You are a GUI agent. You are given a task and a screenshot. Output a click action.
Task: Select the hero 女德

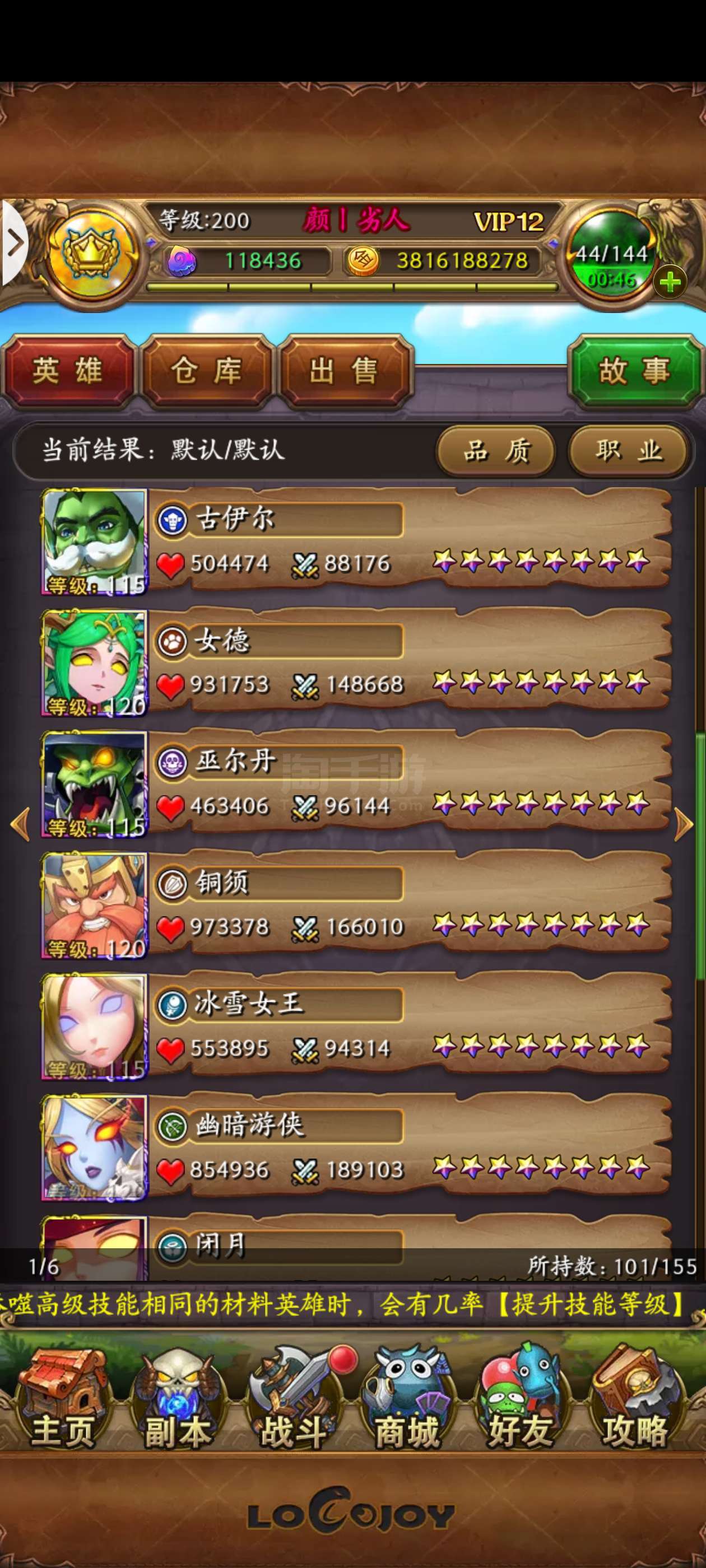tap(356, 663)
